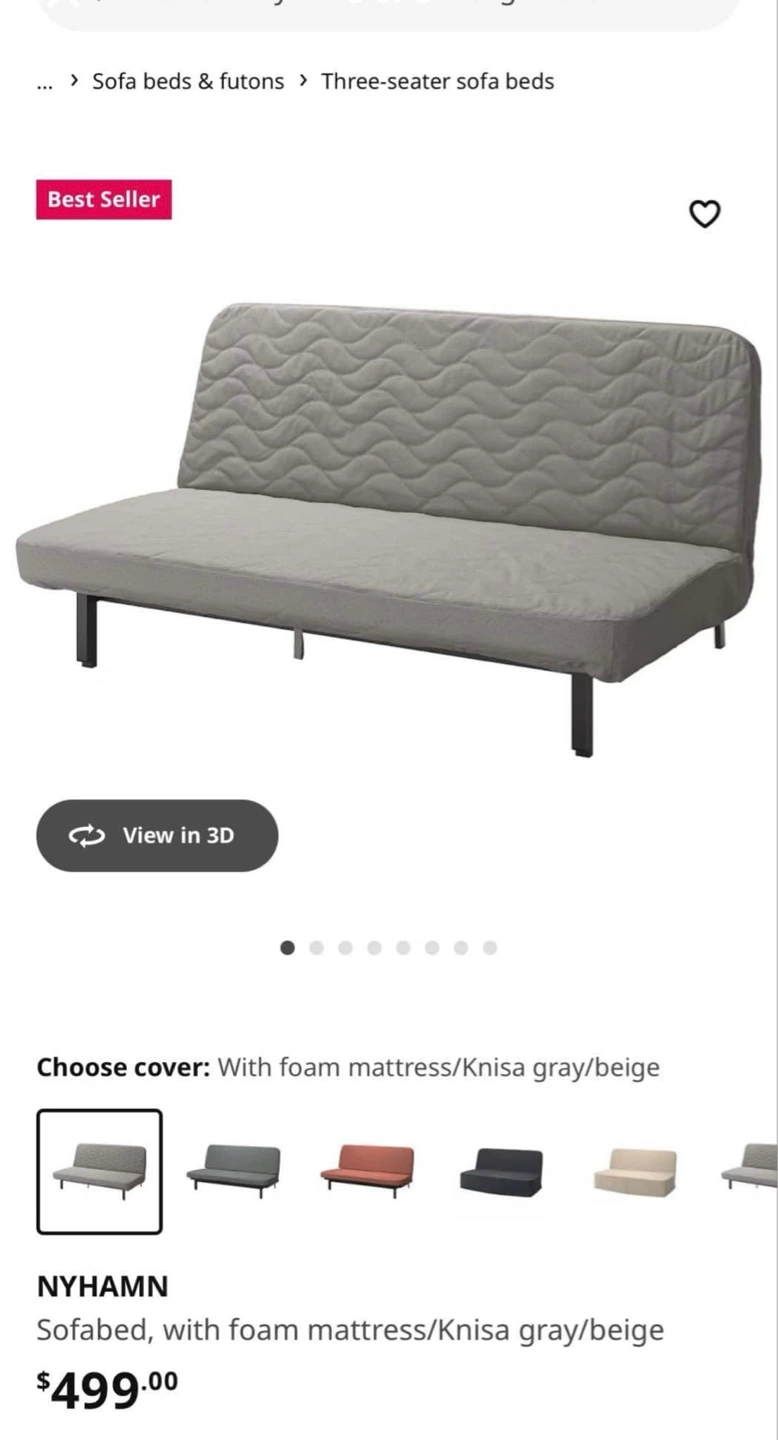Viewport: 778px width, 1440px height.
Task: Open View in 3D
Action: (x=157, y=835)
